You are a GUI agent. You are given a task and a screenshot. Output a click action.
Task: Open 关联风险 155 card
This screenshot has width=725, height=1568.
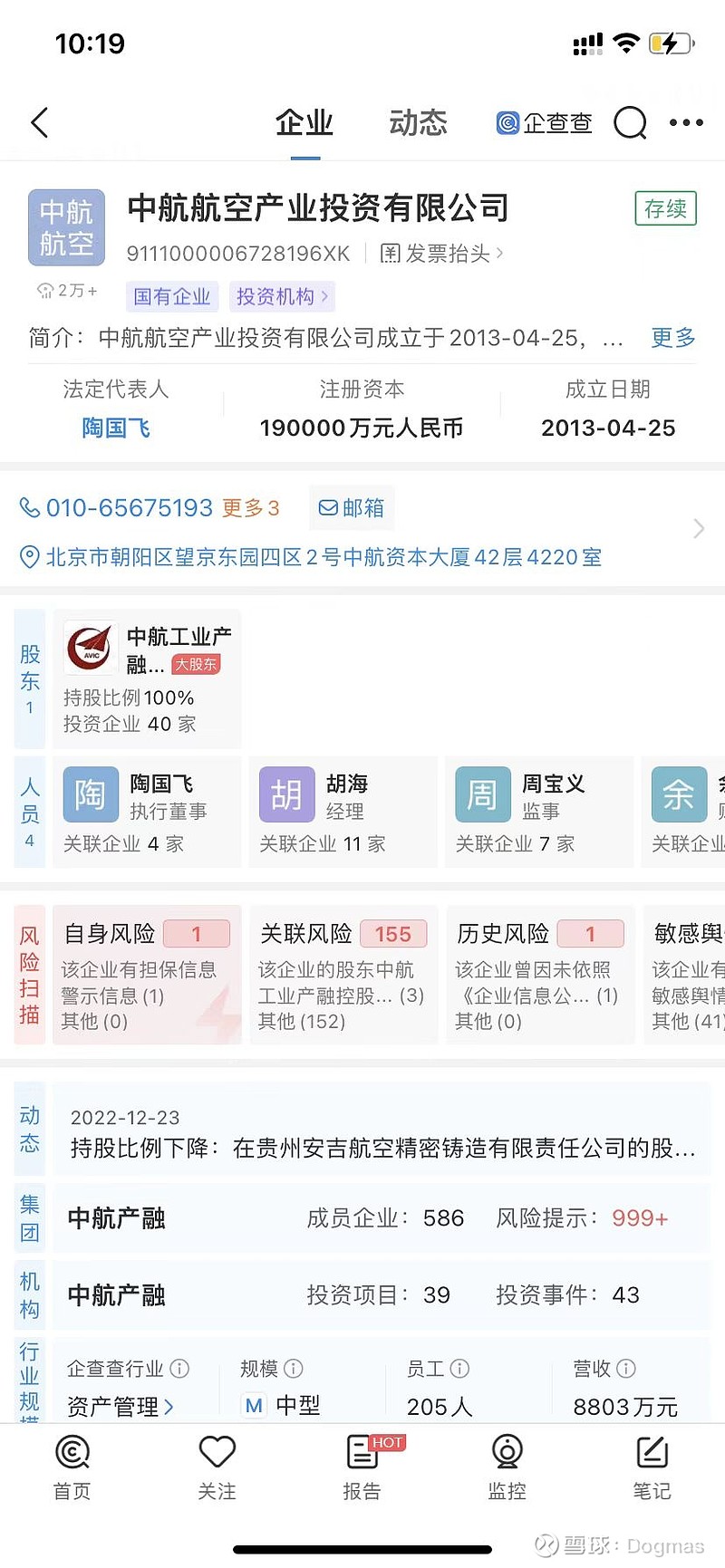click(x=343, y=975)
